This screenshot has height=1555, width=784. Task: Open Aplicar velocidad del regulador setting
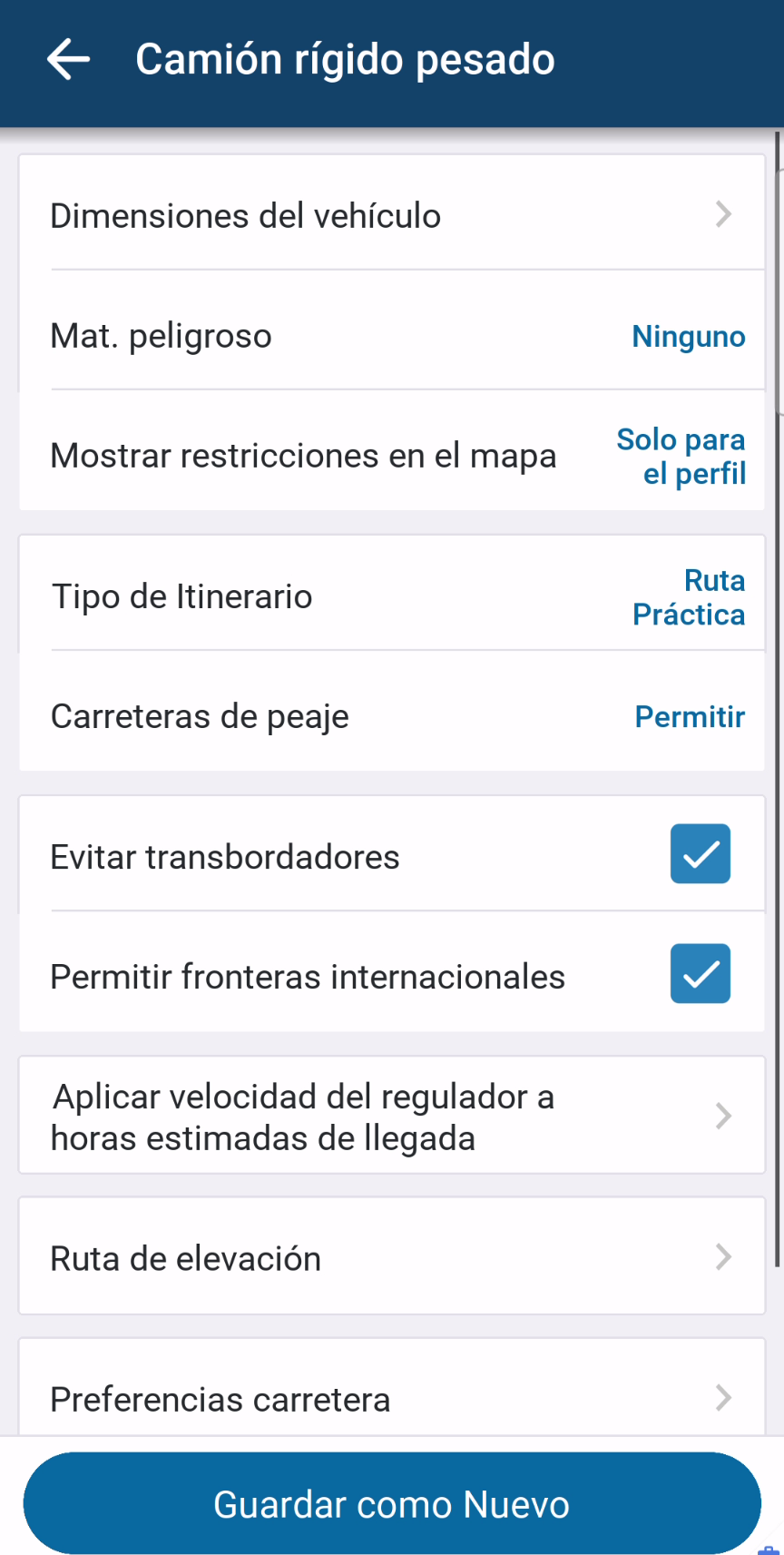point(392,1115)
